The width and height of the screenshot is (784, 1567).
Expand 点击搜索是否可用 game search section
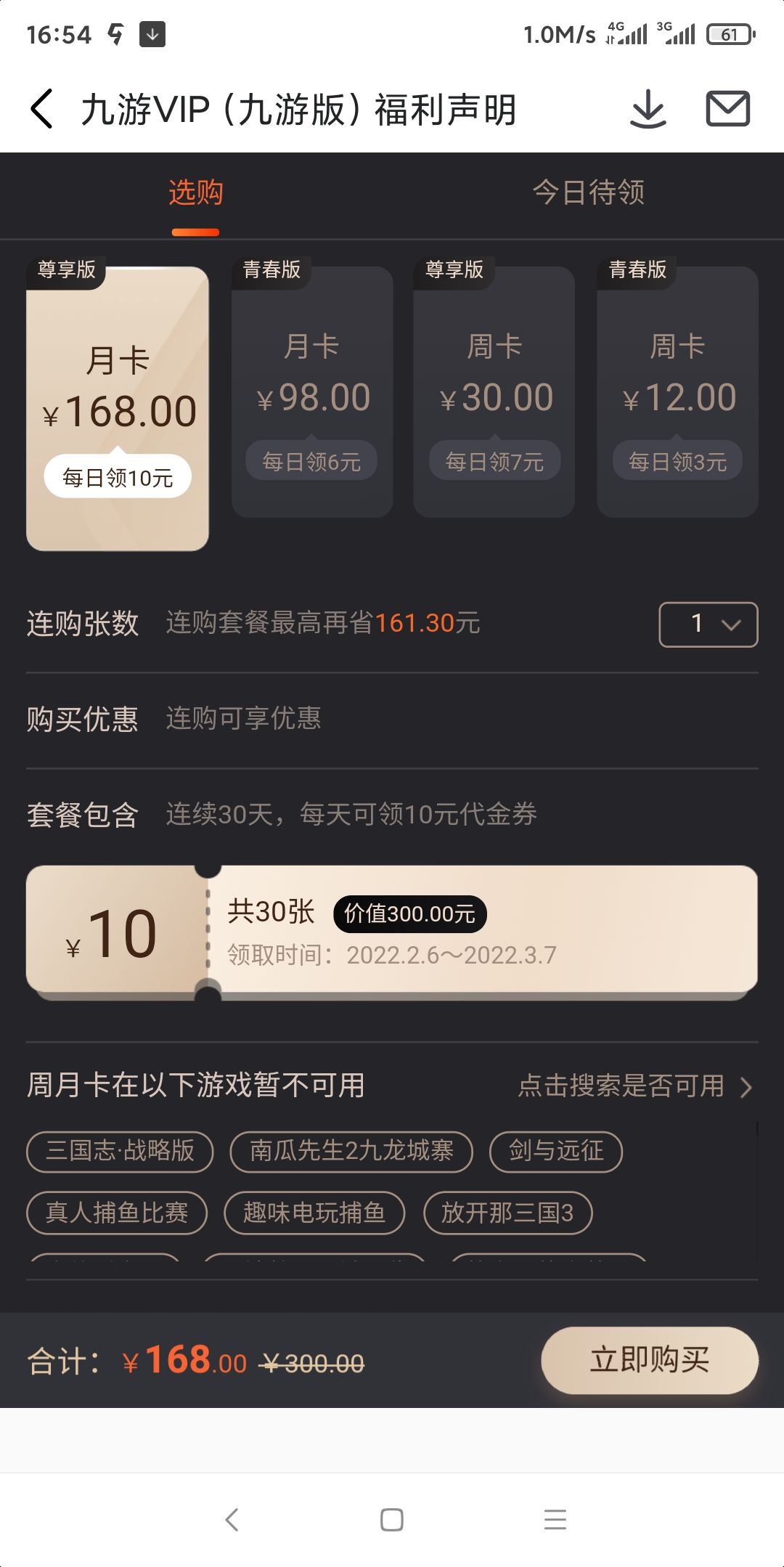tap(621, 1086)
